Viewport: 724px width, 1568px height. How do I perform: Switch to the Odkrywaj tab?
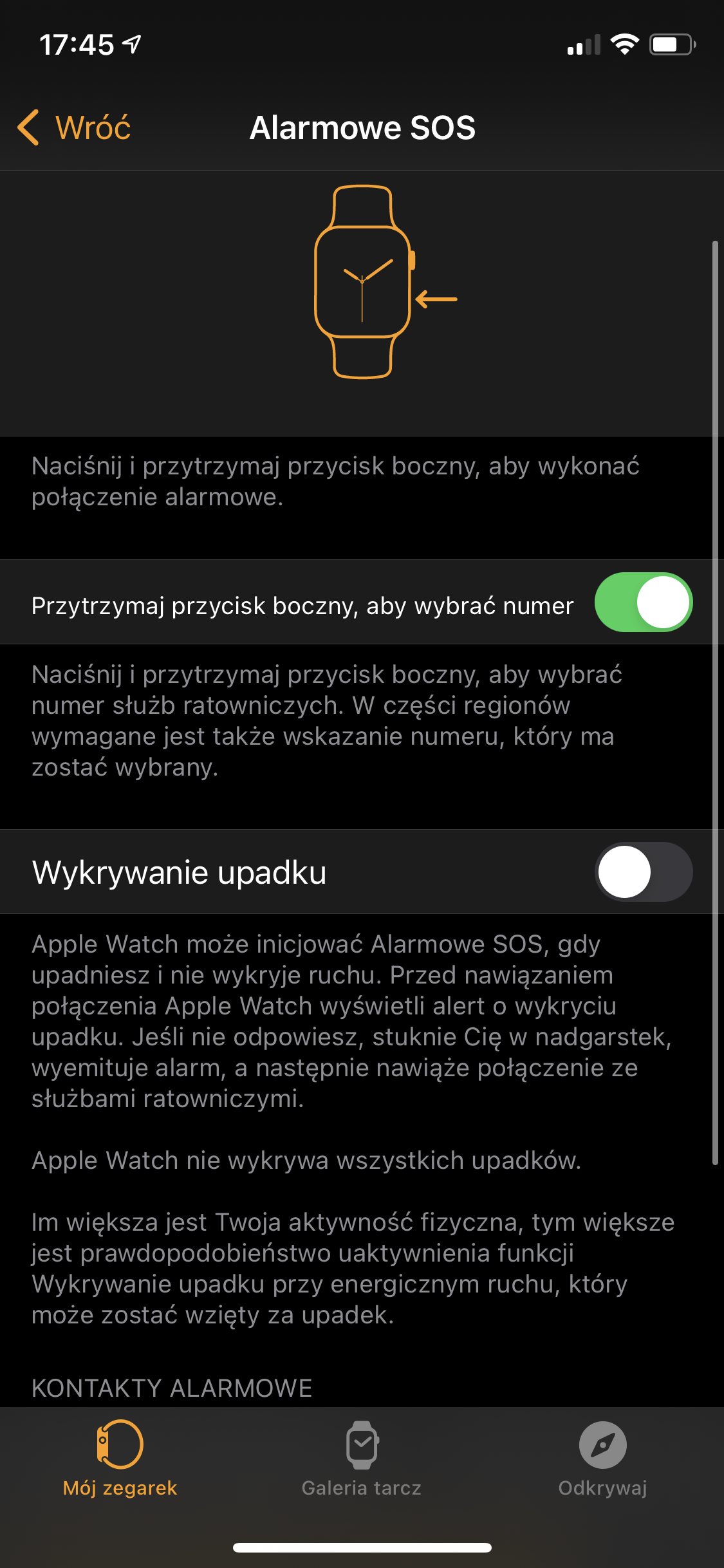click(602, 1459)
